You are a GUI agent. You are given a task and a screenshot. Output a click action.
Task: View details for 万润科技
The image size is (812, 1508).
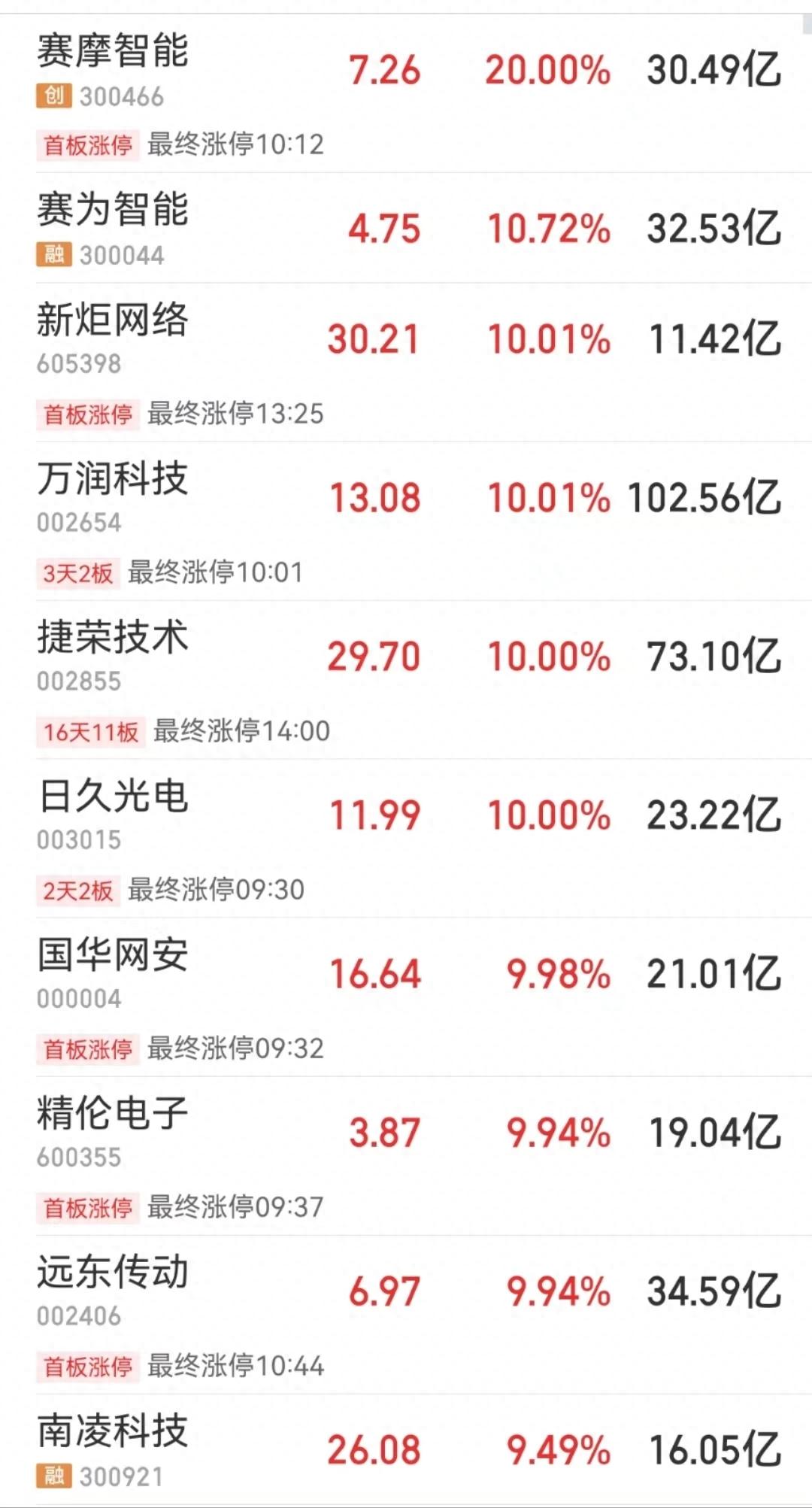406,521
